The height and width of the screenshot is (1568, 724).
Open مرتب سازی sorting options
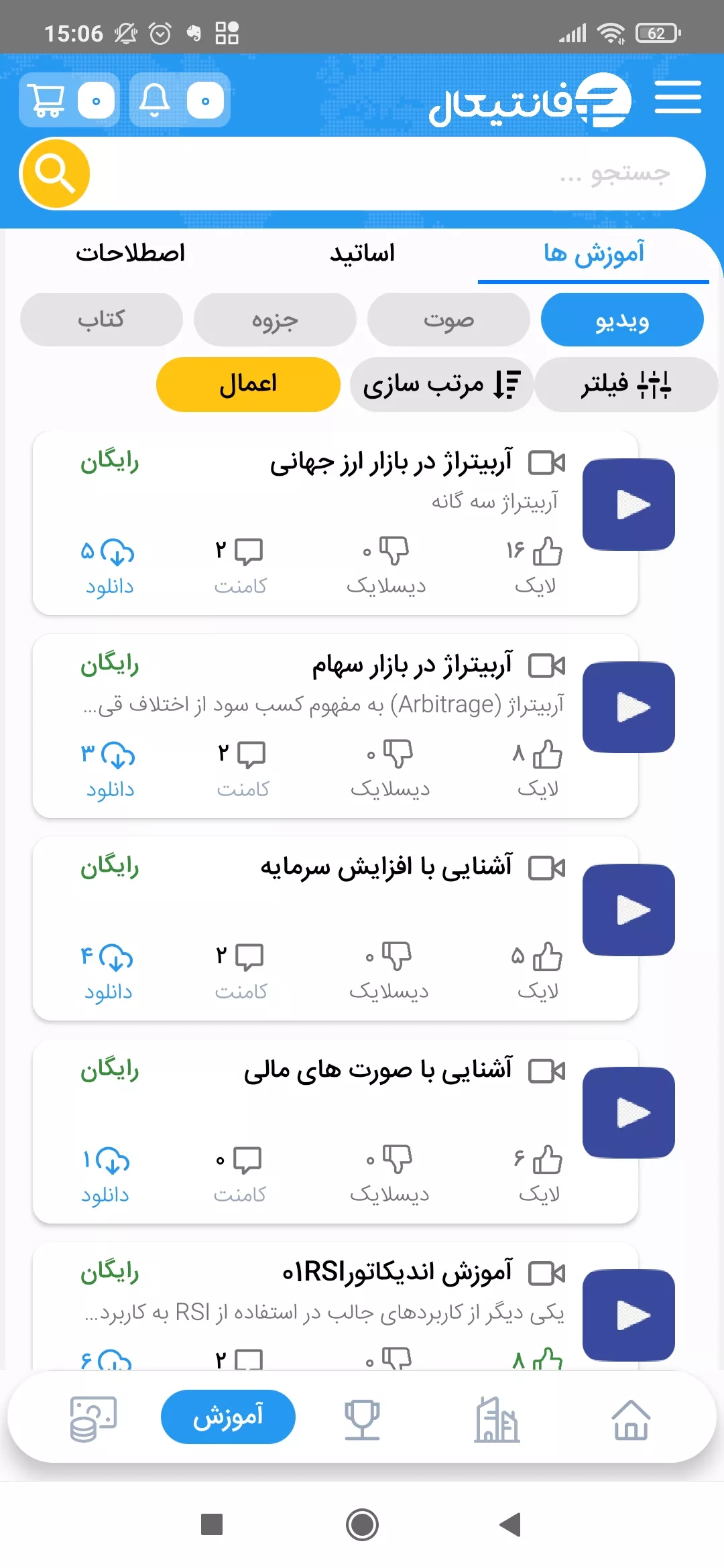click(x=441, y=385)
